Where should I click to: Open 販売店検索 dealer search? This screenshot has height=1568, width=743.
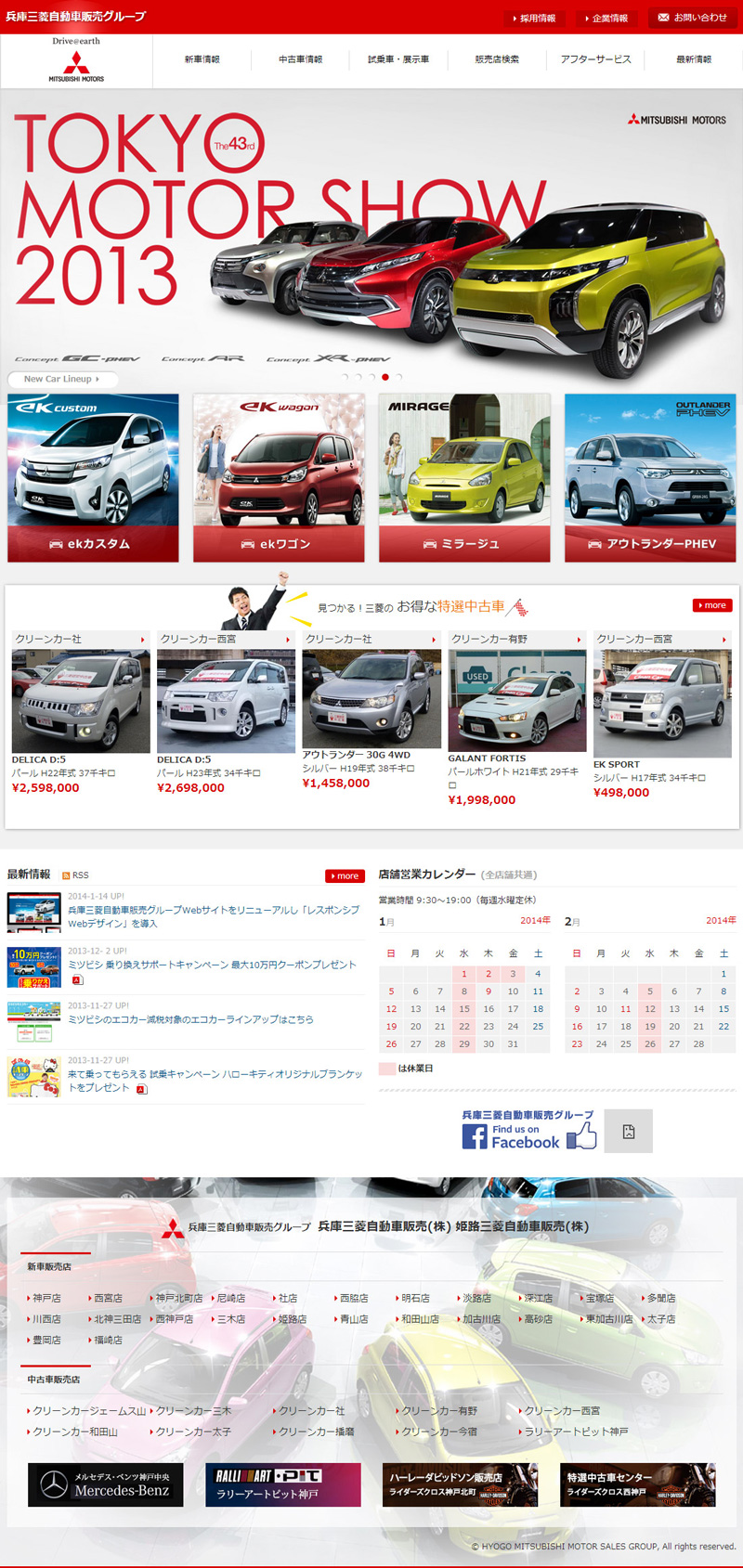coord(497,59)
